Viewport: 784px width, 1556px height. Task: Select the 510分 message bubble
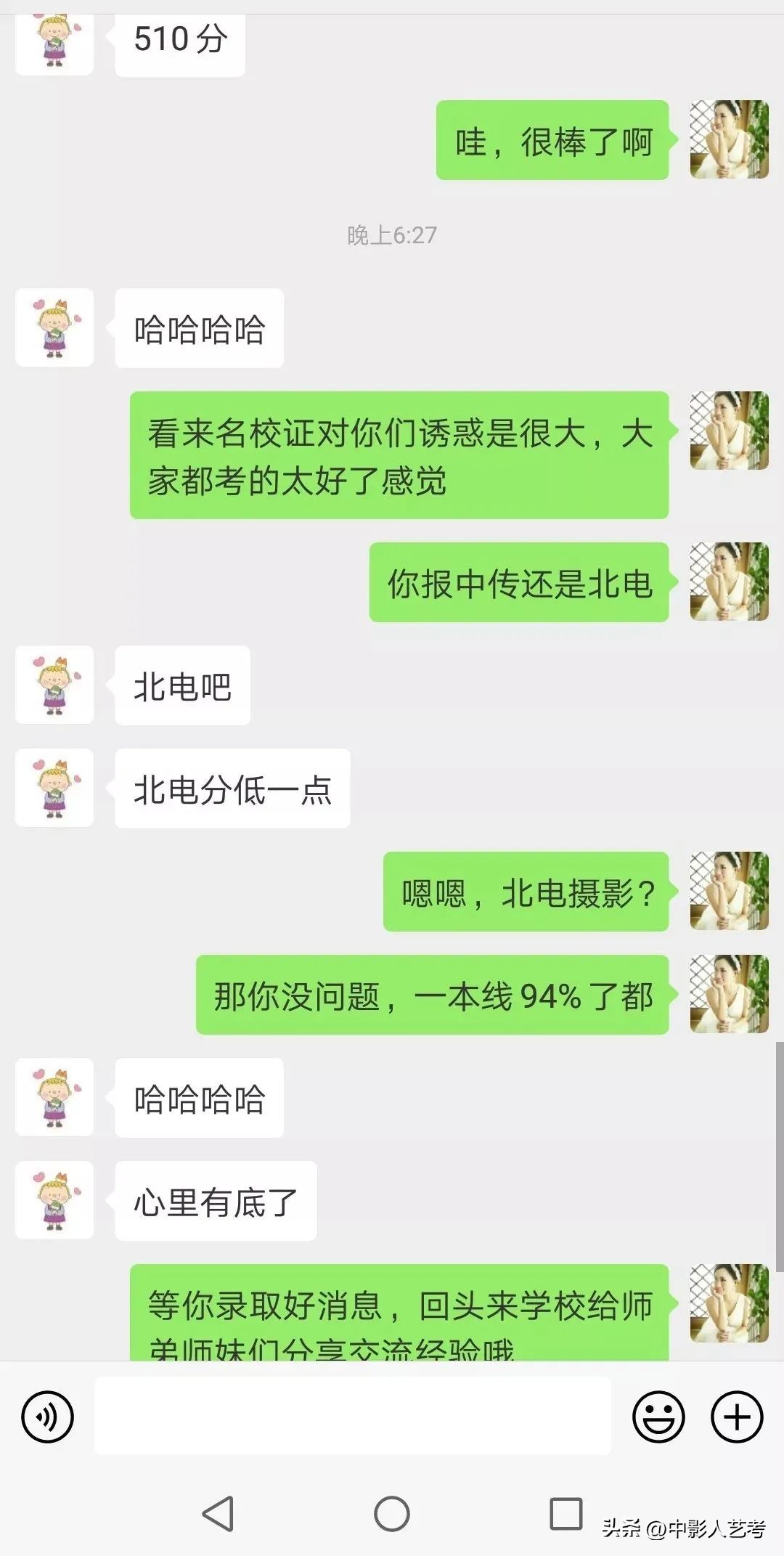click(x=179, y=41)
